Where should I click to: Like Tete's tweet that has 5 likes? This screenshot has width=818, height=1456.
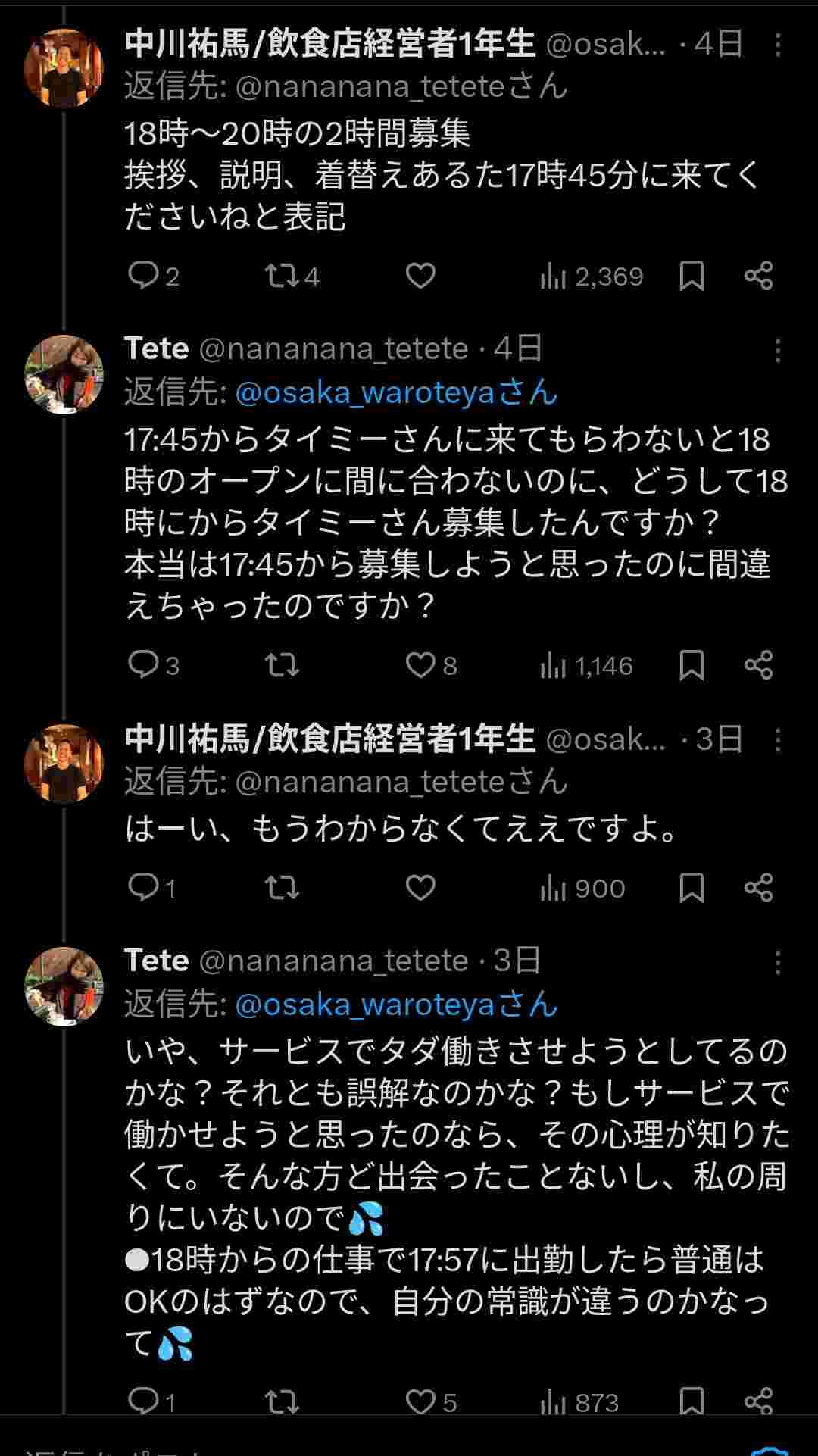[420, 1401]
